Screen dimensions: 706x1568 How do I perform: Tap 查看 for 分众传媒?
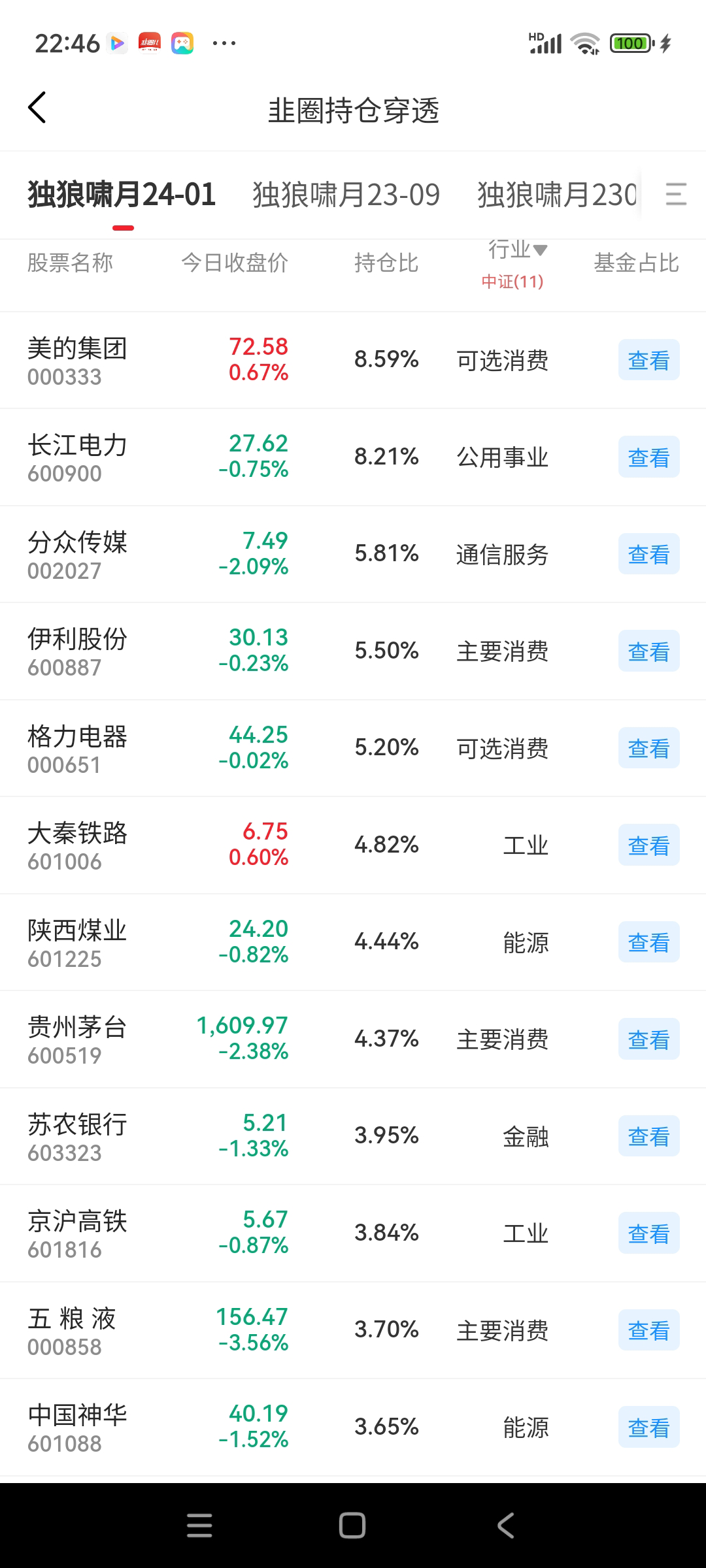[x=648, y=554]
